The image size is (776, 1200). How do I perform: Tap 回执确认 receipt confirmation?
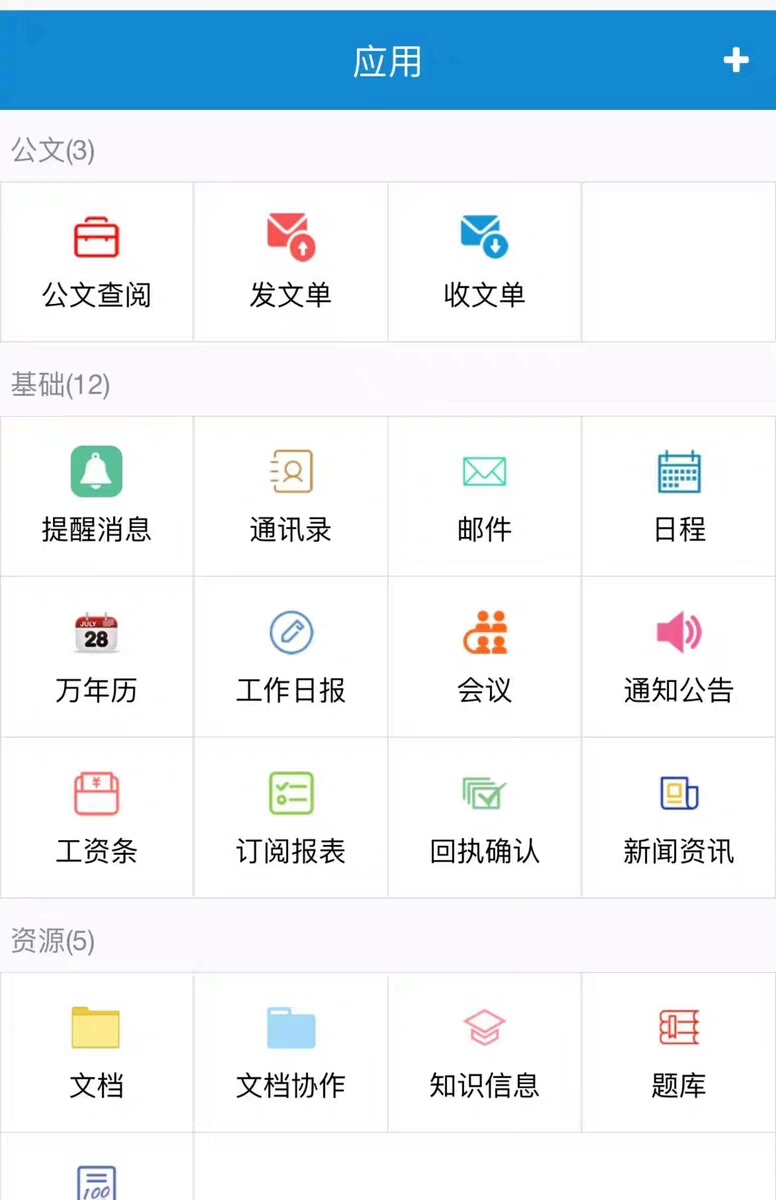[485, 817]
